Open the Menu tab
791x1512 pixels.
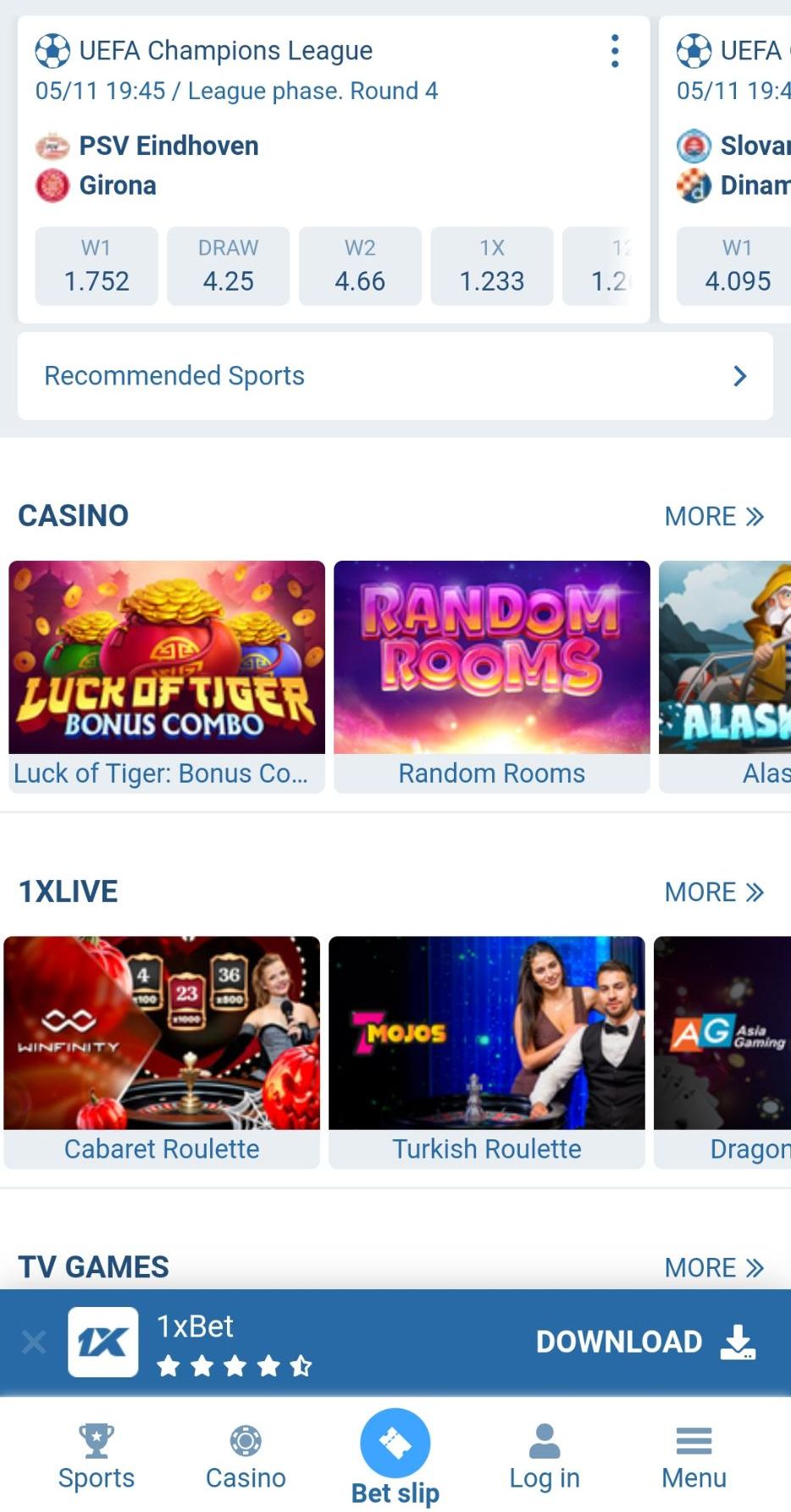pos(694,1457)
